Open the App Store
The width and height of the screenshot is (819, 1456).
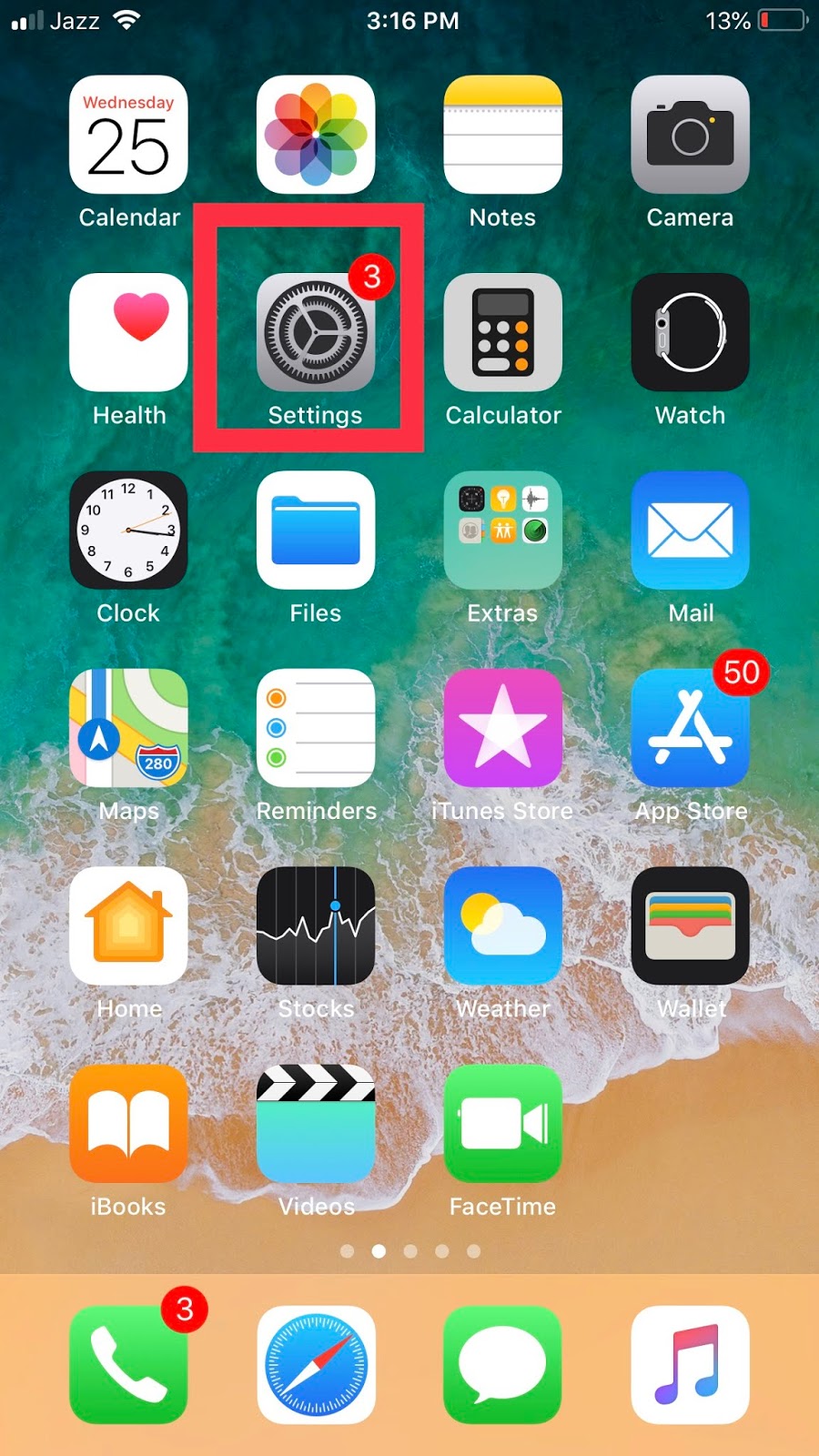click(x=690, y=728)
